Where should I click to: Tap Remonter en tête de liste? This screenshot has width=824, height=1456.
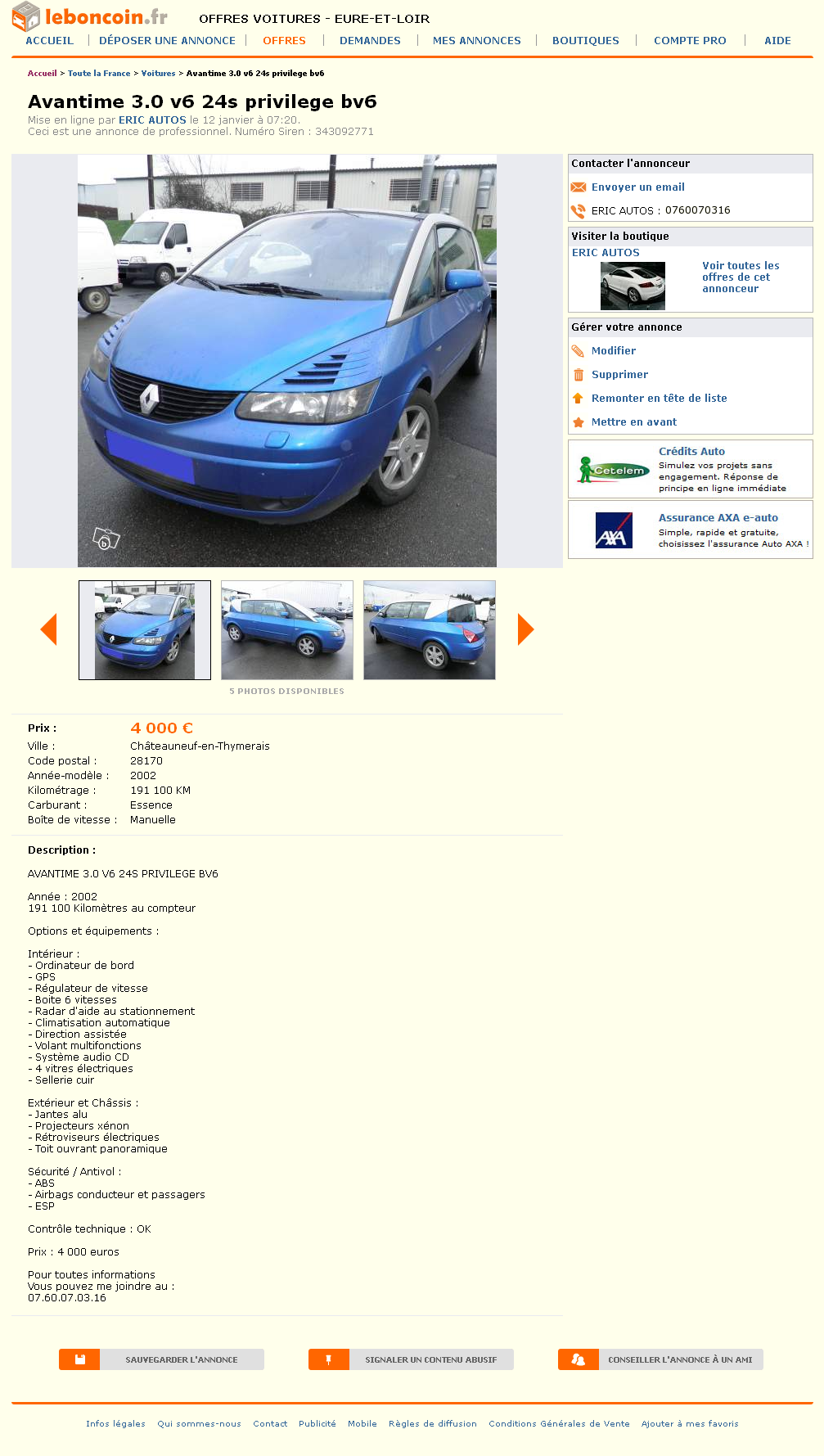(659, 399)
